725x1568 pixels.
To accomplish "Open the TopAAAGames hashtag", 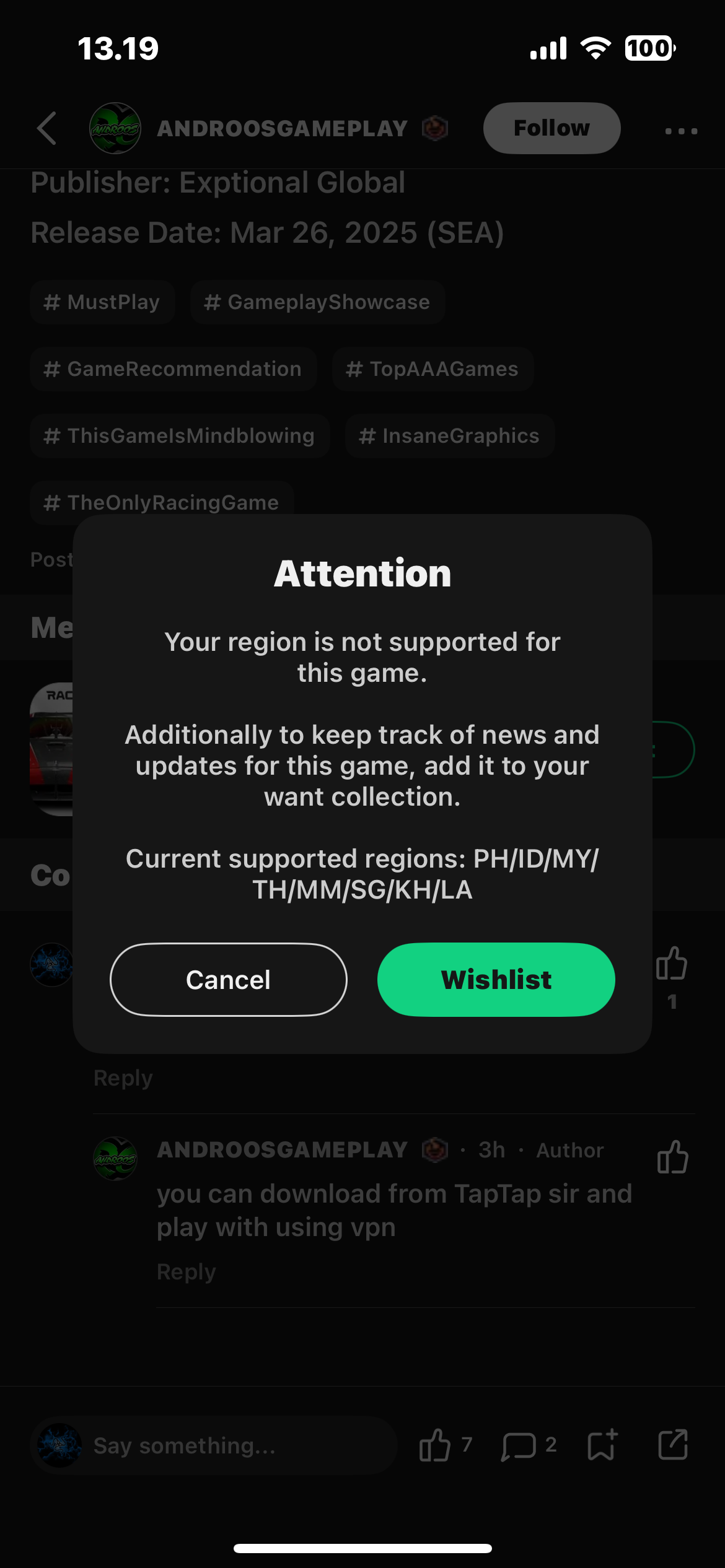I will pyautogui.click(x=433, y=369).
